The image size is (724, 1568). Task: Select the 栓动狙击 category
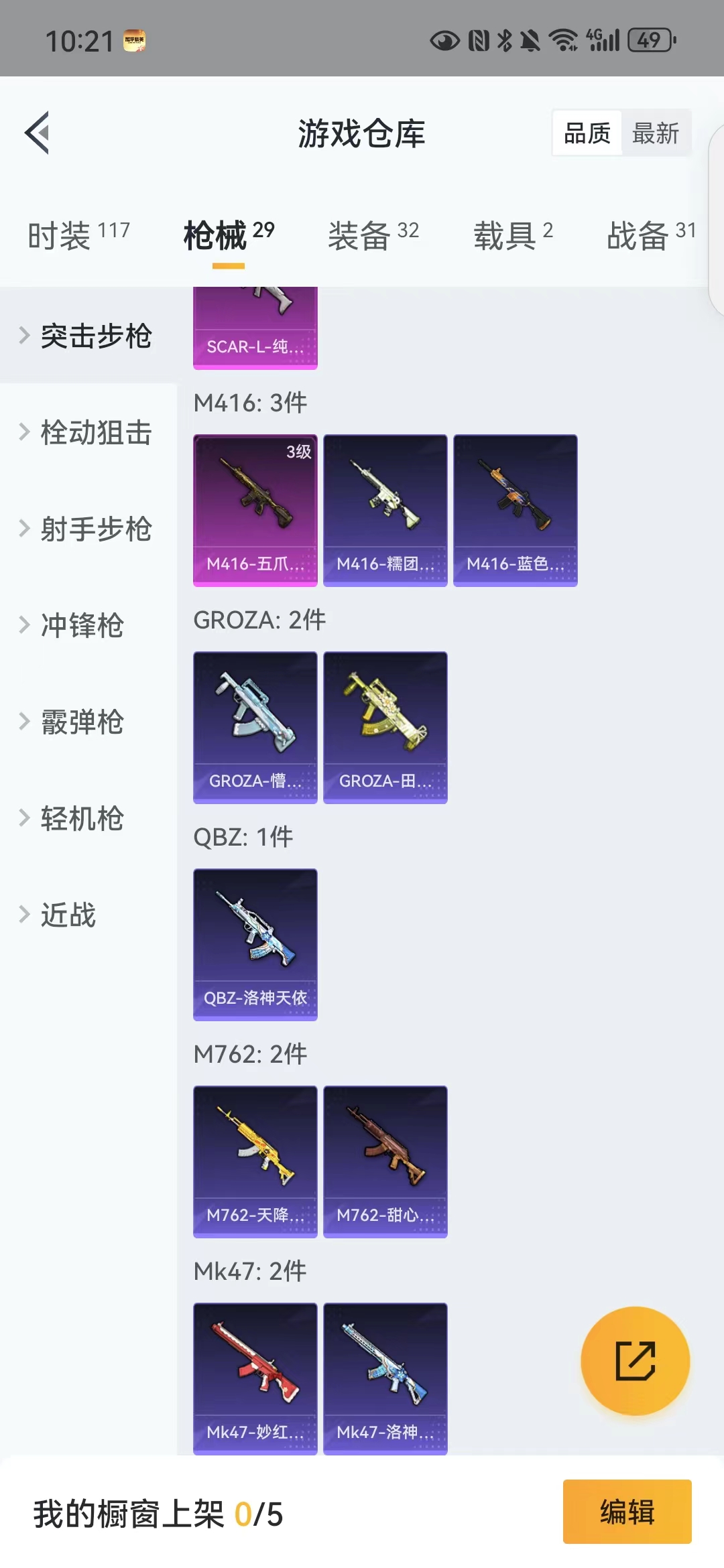point(88,432)
